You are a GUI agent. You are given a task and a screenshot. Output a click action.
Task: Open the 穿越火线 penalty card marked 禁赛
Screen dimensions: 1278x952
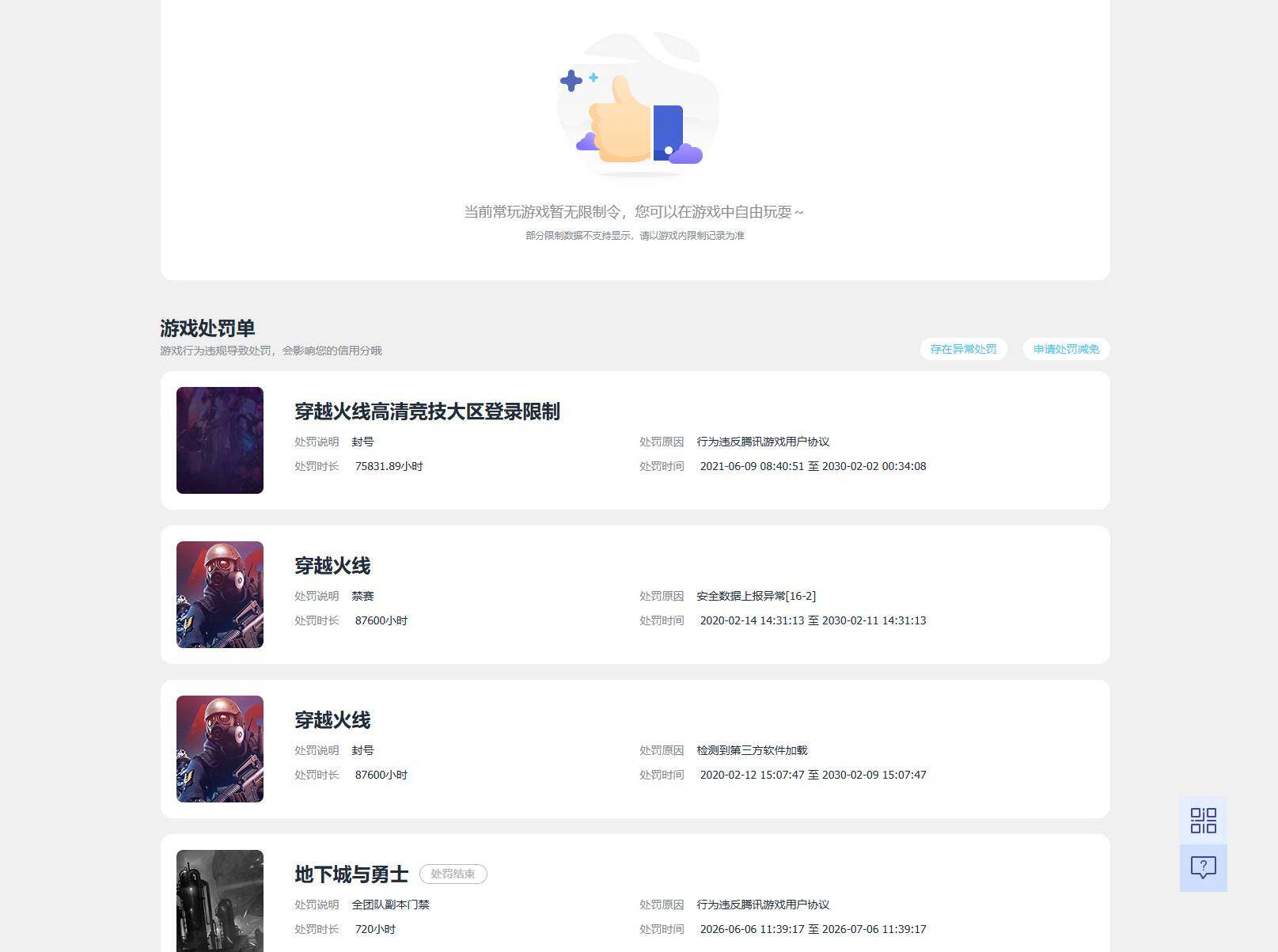pos(635,594)
